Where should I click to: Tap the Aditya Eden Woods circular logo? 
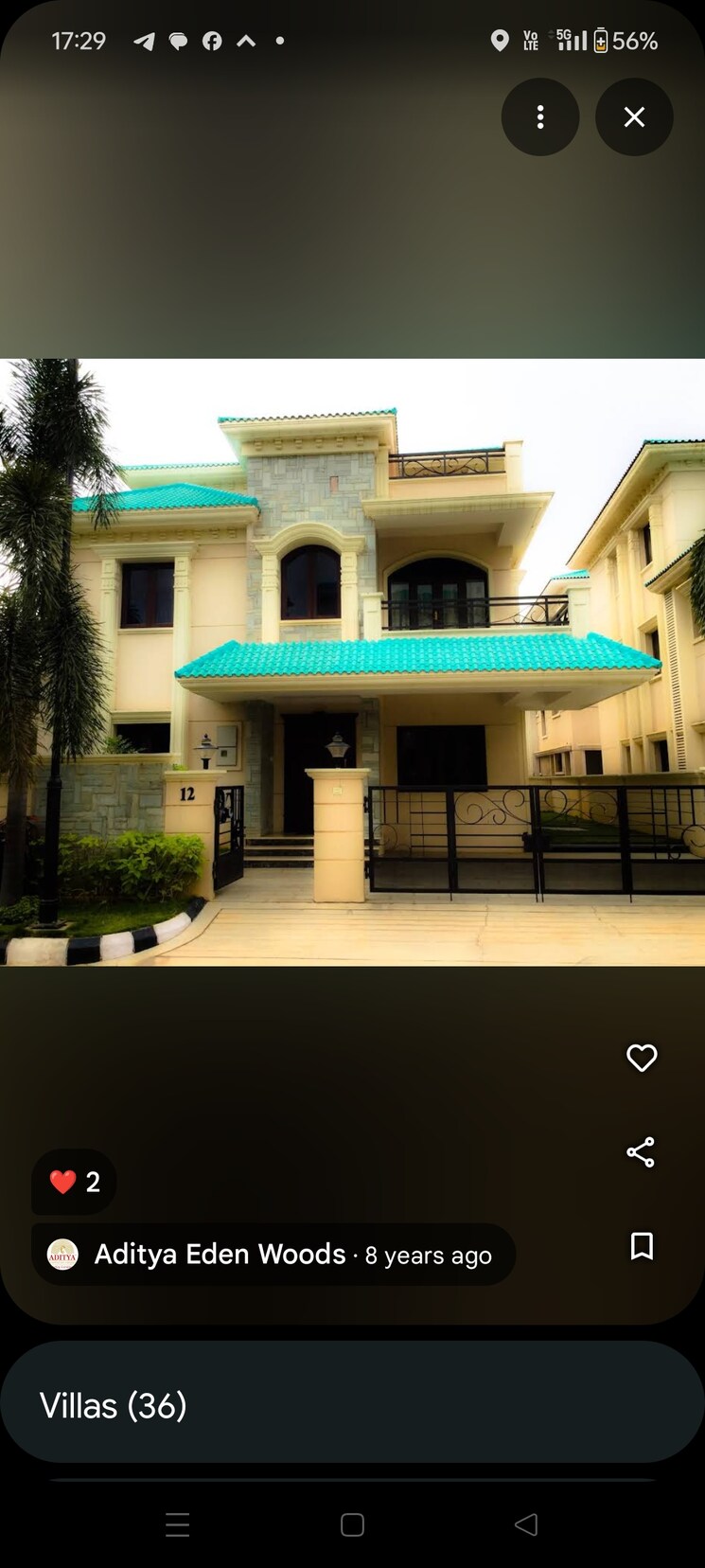click(x=62, y=1255)
